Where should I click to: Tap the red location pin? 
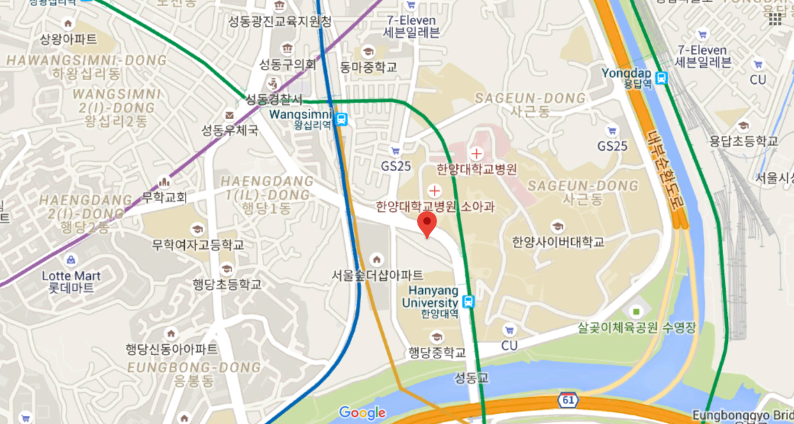pos(428,225)
